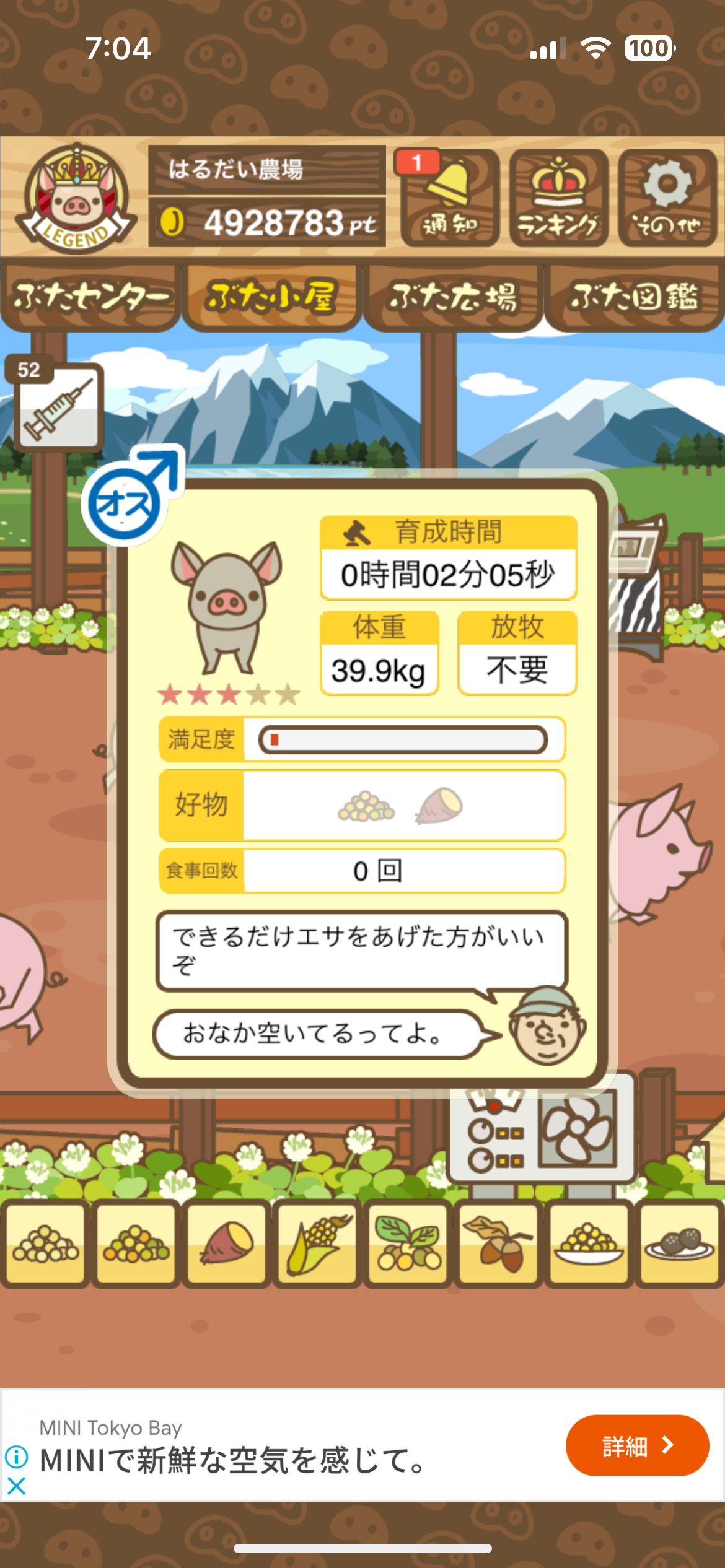
Task: Go to the ぶた広場 tab
Action: (453, 297)
